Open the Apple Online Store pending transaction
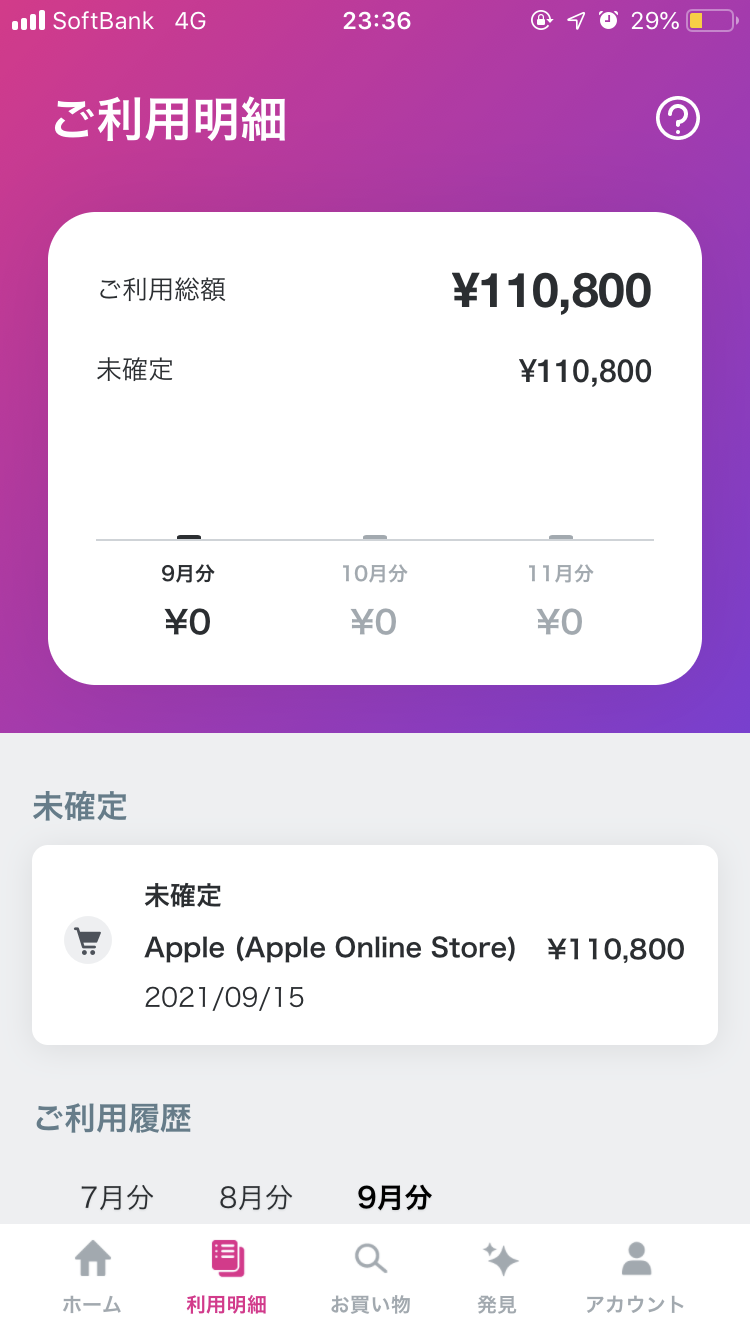This screenshot has height=1334, width=750. 375,945
